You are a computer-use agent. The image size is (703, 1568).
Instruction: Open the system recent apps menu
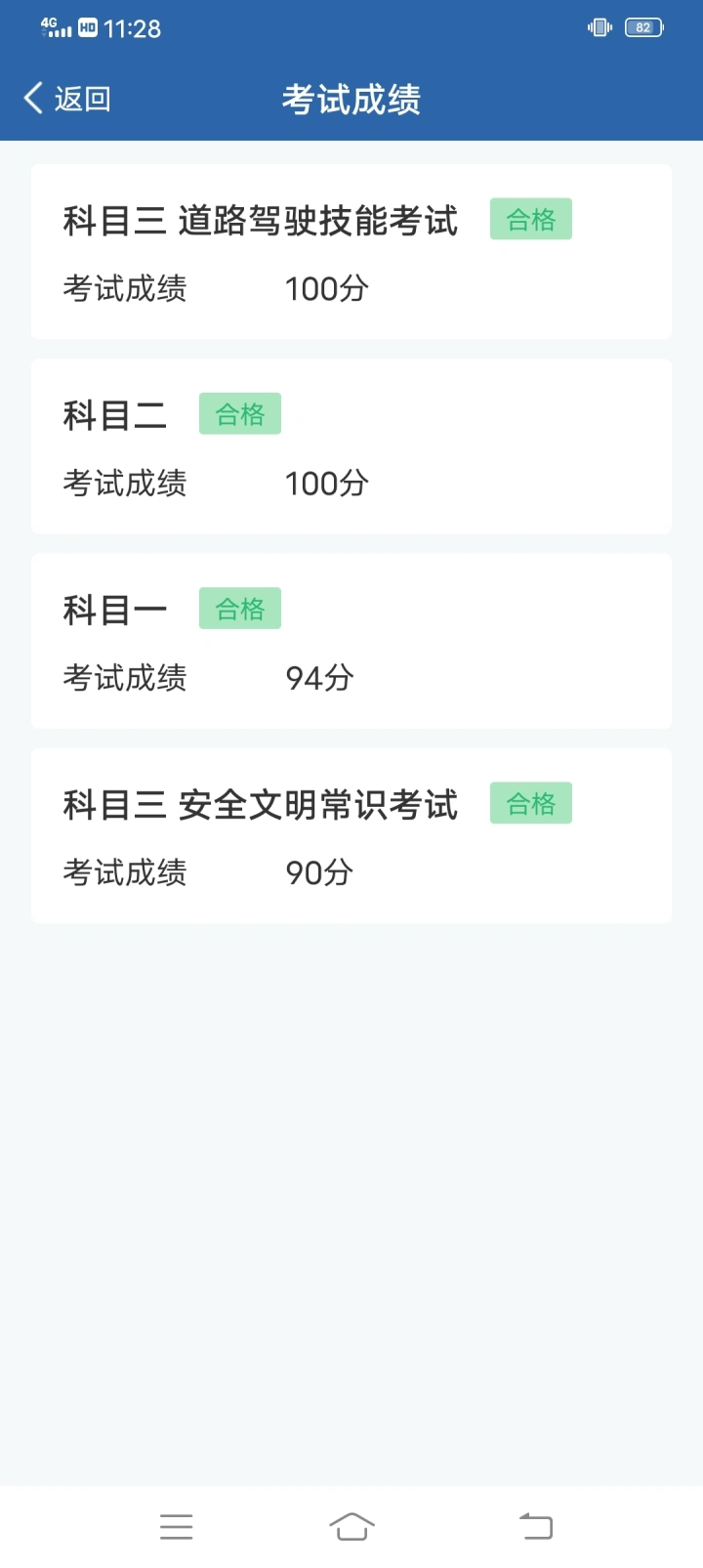pos(177,1526)
